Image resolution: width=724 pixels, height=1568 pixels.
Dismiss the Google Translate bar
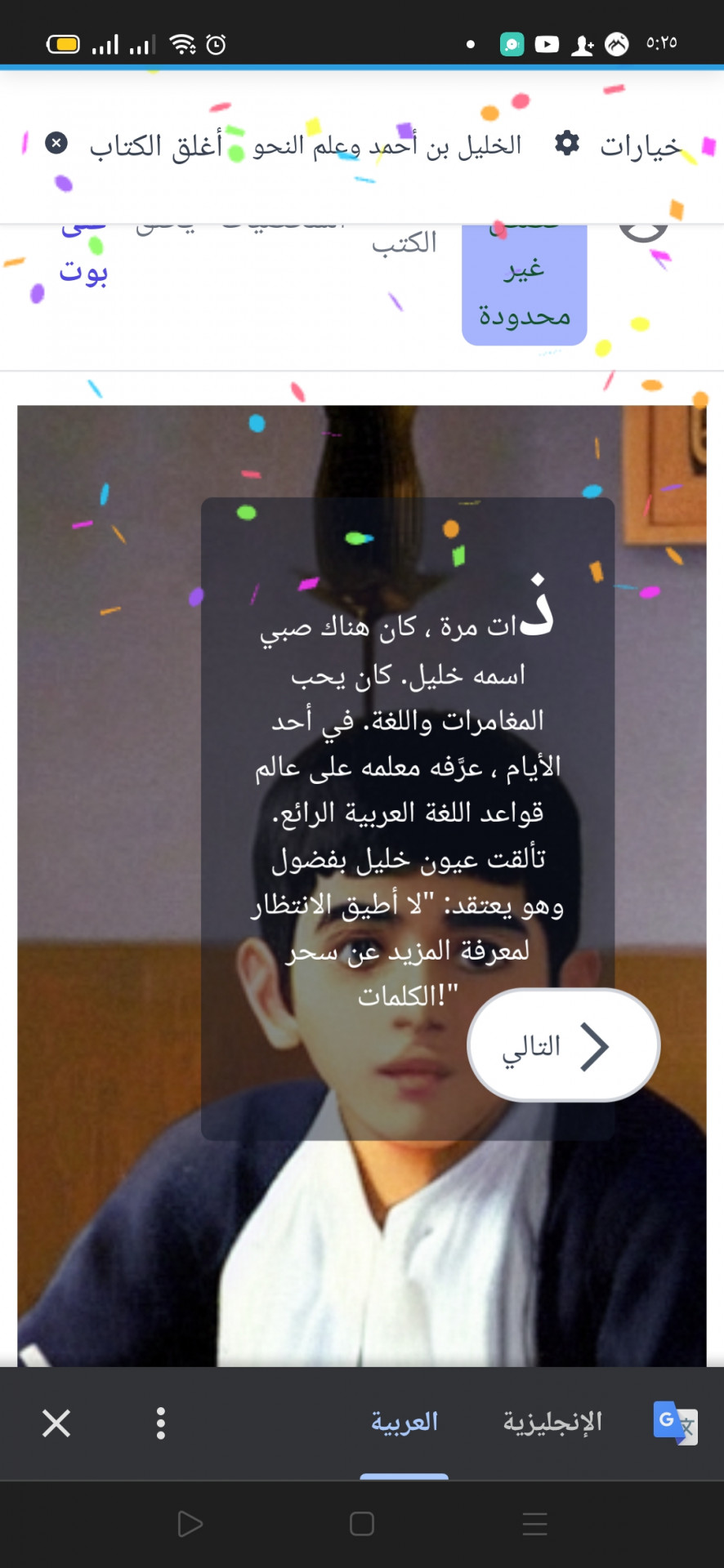click(x=56, y=1423)
